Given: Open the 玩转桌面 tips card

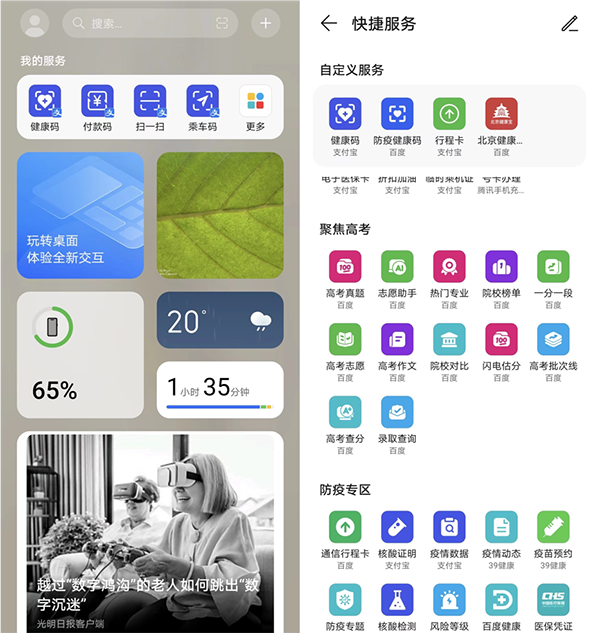Looking at the screenshot, I should (x=80, y=215).
